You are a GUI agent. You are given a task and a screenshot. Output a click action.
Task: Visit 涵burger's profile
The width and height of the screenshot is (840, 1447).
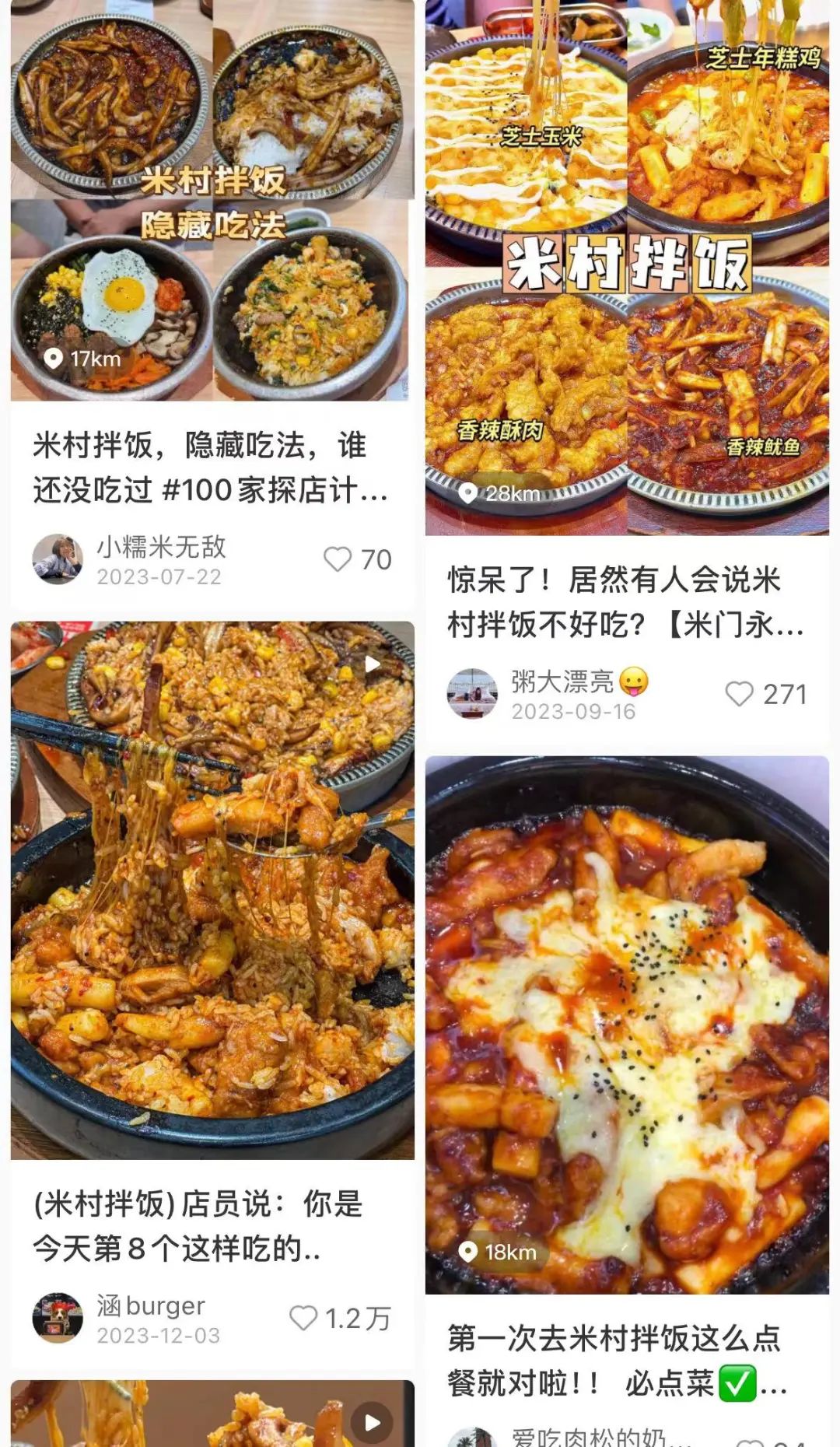(58, 1318)
